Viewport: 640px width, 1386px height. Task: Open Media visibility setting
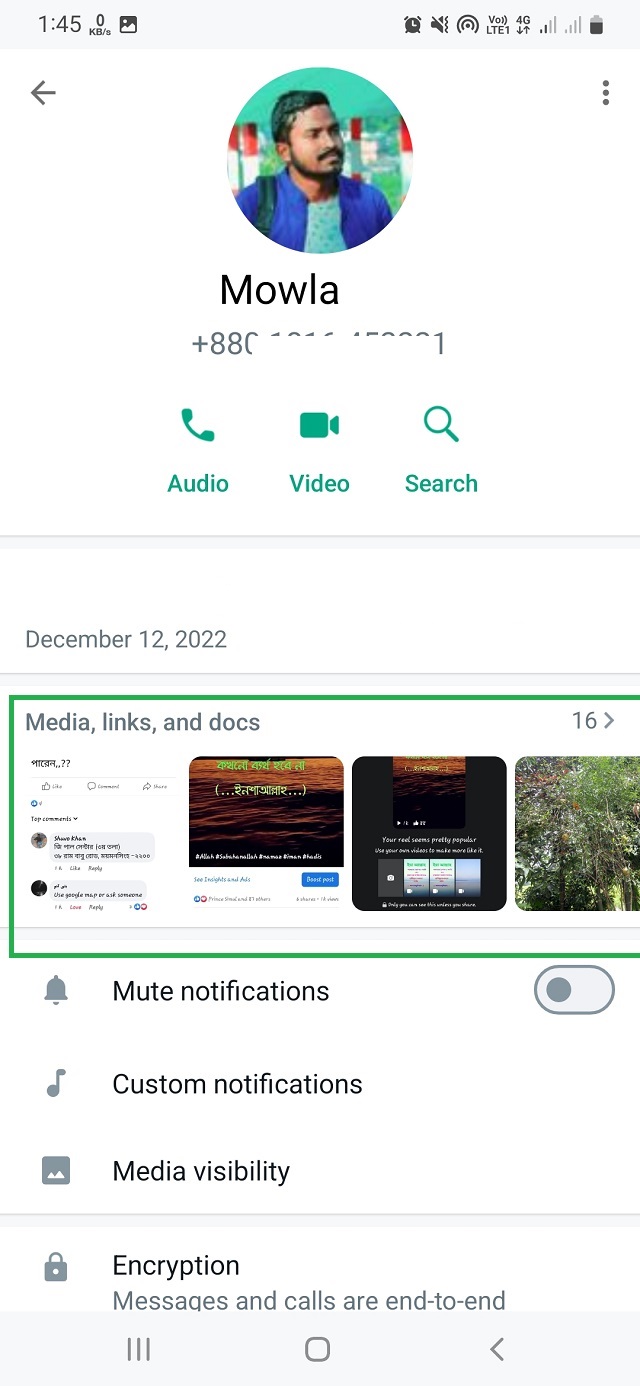pyautogui.click(x=201, y=1171)
